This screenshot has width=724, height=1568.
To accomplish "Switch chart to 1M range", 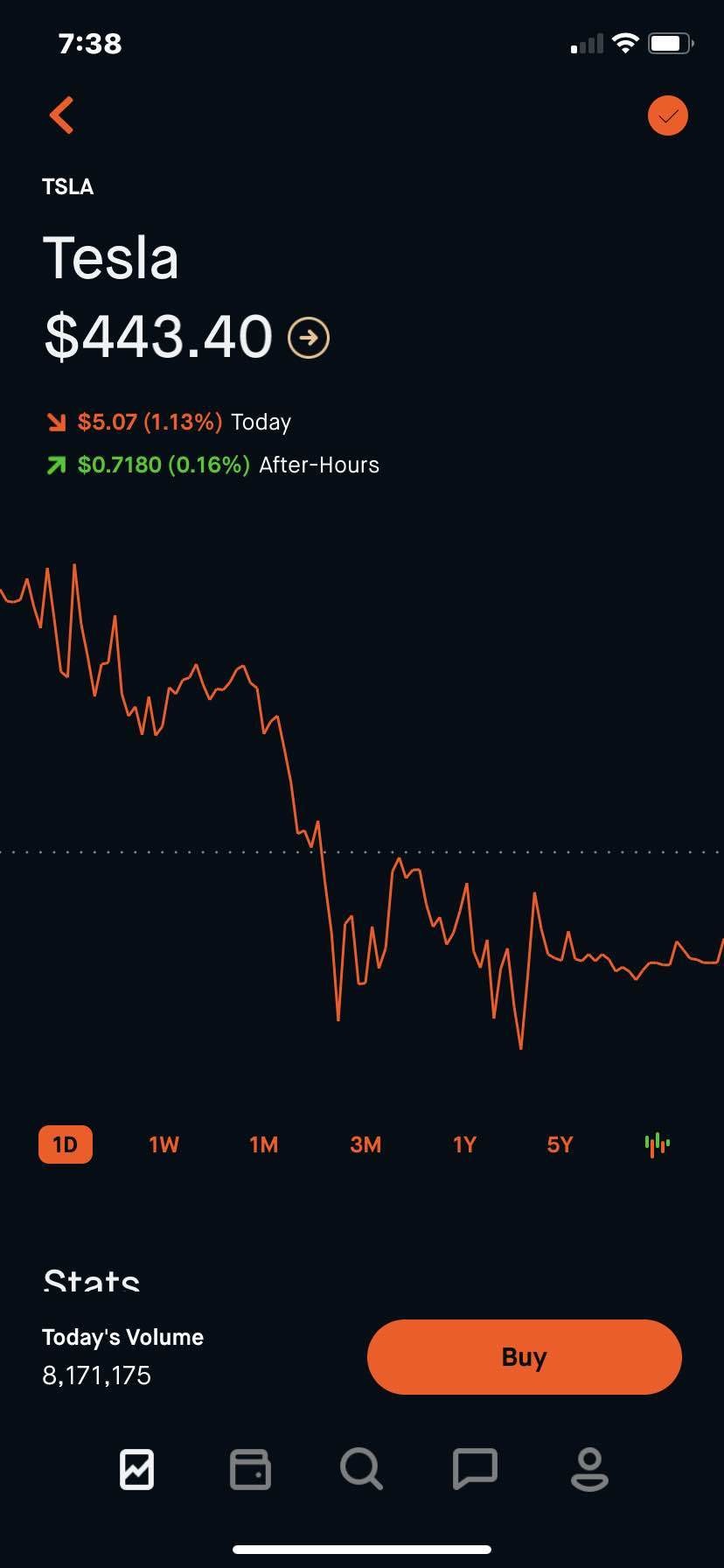I will tap(263, 1144).
